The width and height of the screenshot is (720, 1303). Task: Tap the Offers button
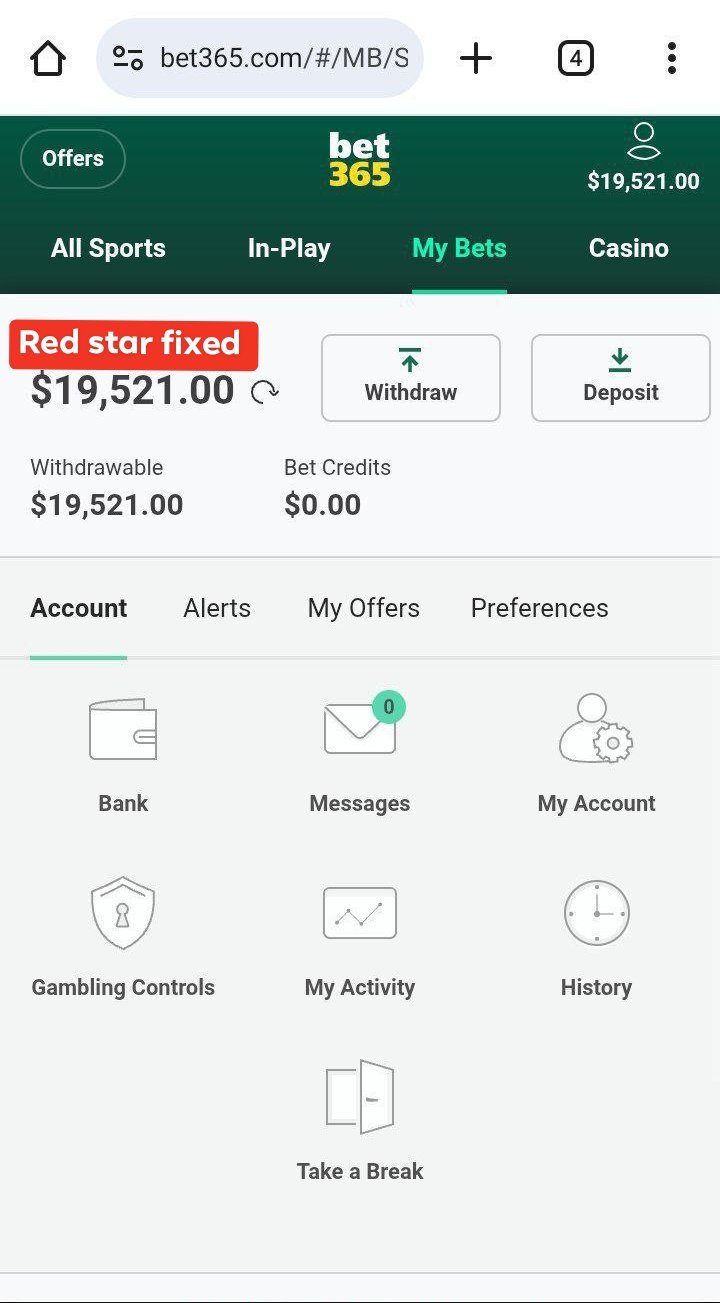click(73, 158)
